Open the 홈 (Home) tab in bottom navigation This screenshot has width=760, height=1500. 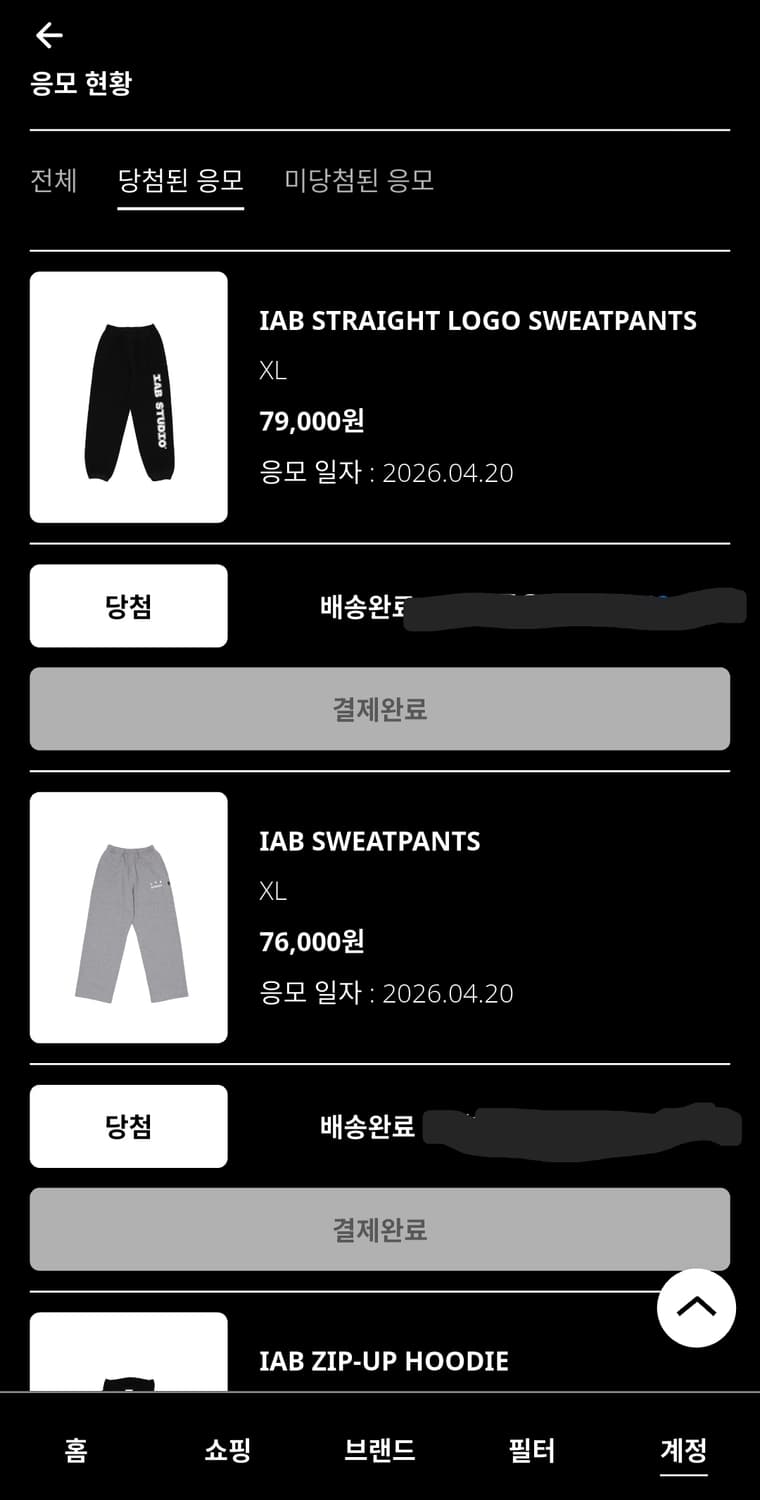[x=75, y=1449]
